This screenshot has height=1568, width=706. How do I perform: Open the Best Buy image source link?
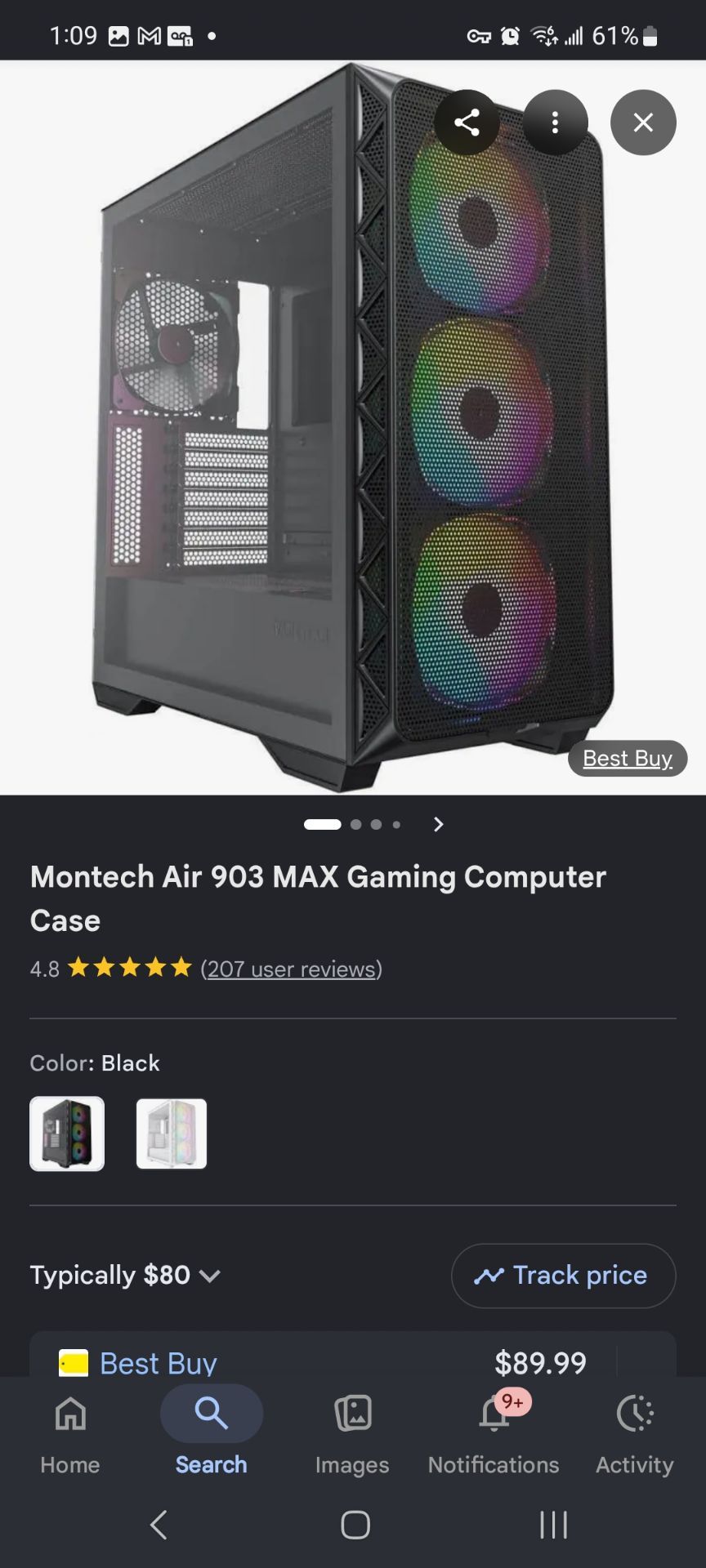pyautogui.click(x=628, y=759)
